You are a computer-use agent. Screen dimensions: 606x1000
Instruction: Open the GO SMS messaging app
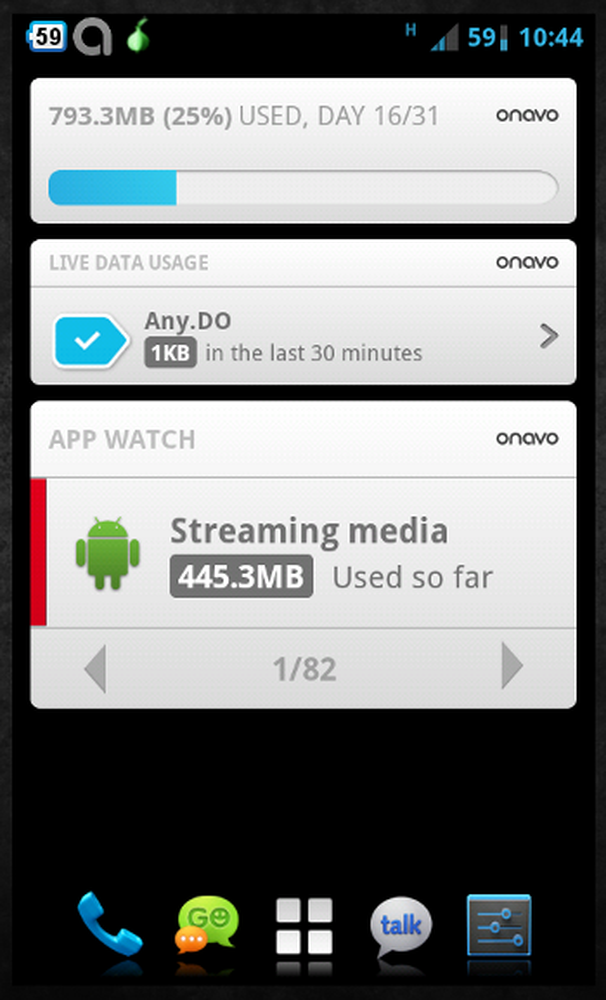click(206, 925)
